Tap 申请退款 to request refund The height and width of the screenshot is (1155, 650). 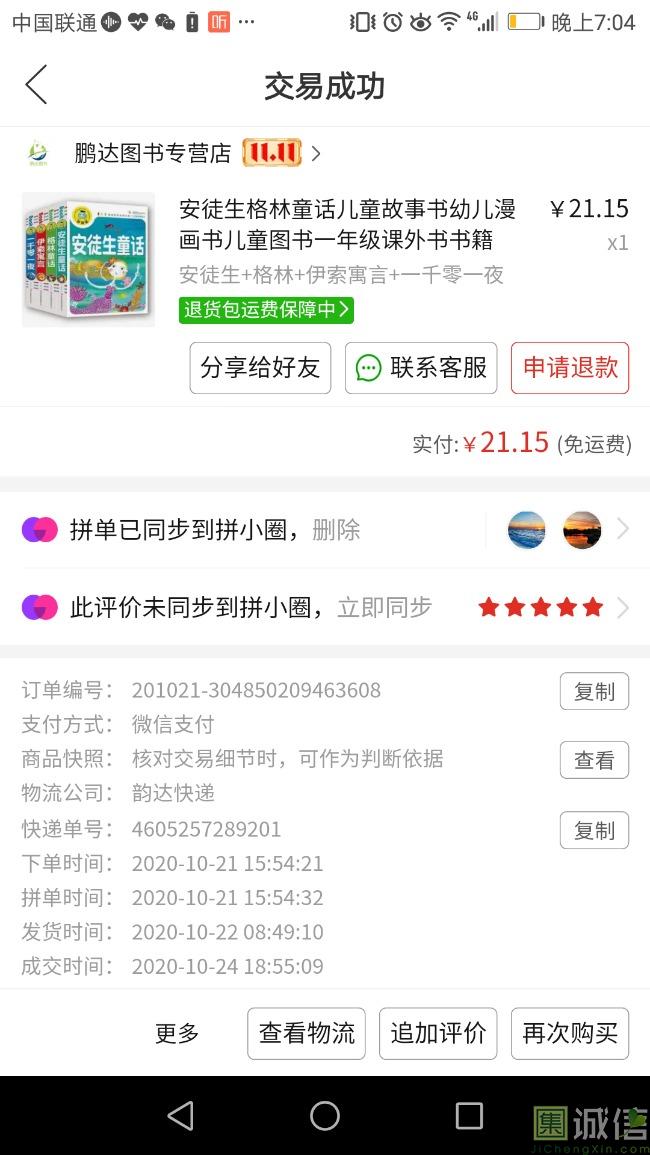(570, 368)
